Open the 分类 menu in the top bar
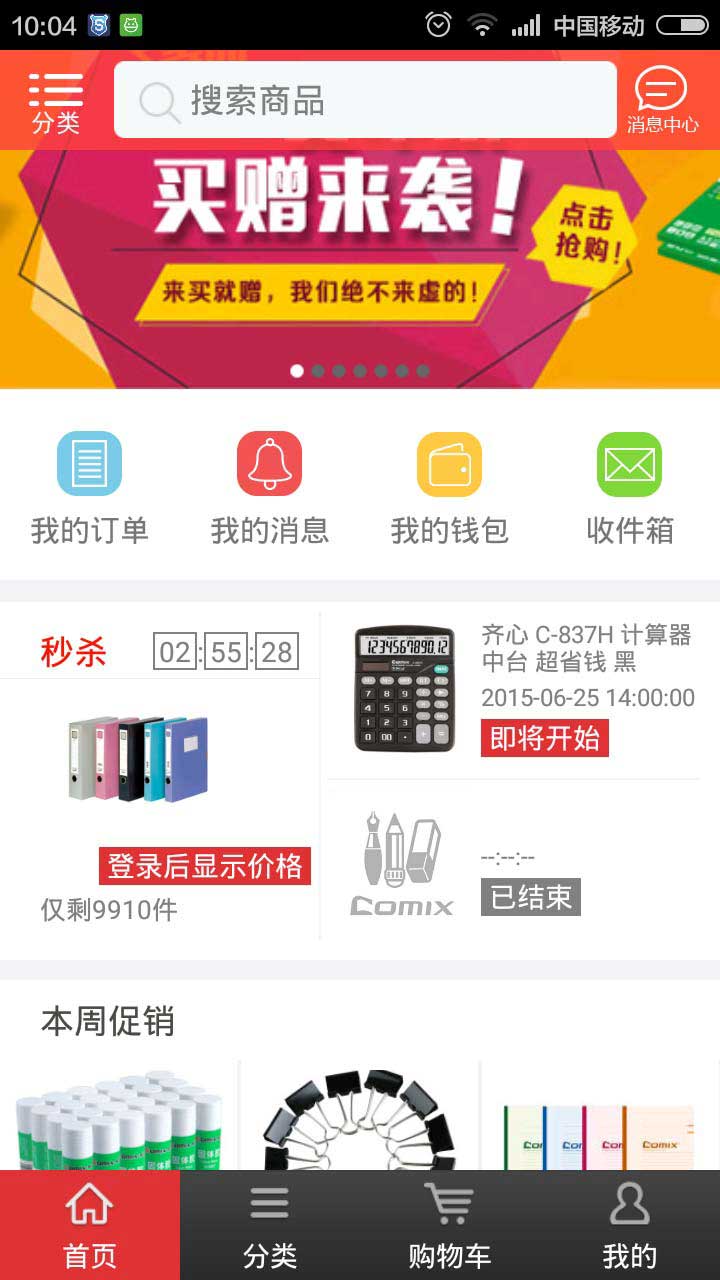 tap(56, 102)
